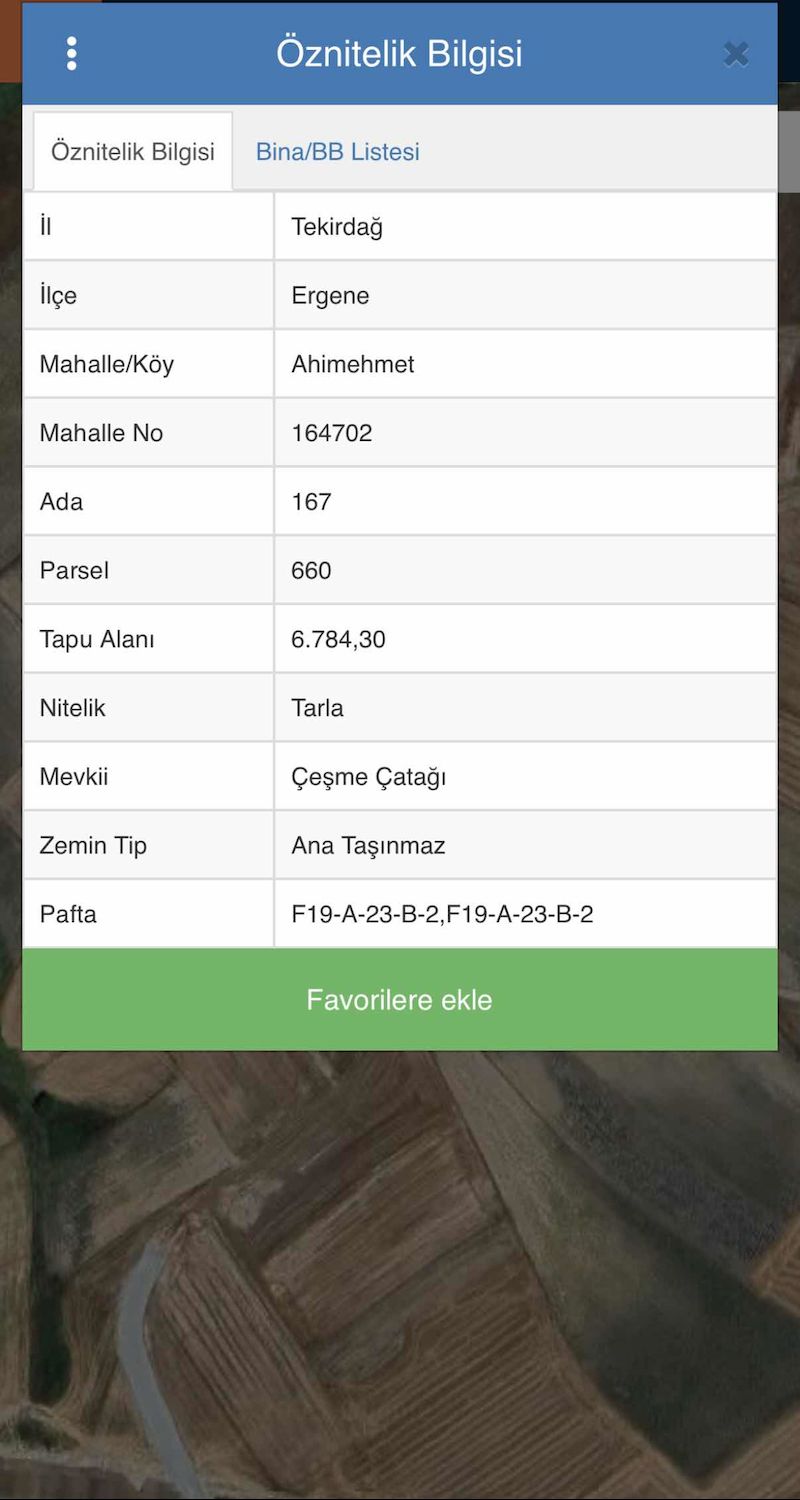Open the three-dot options menu
Viewport: 800px width, 1500px height.
[71, 52]
